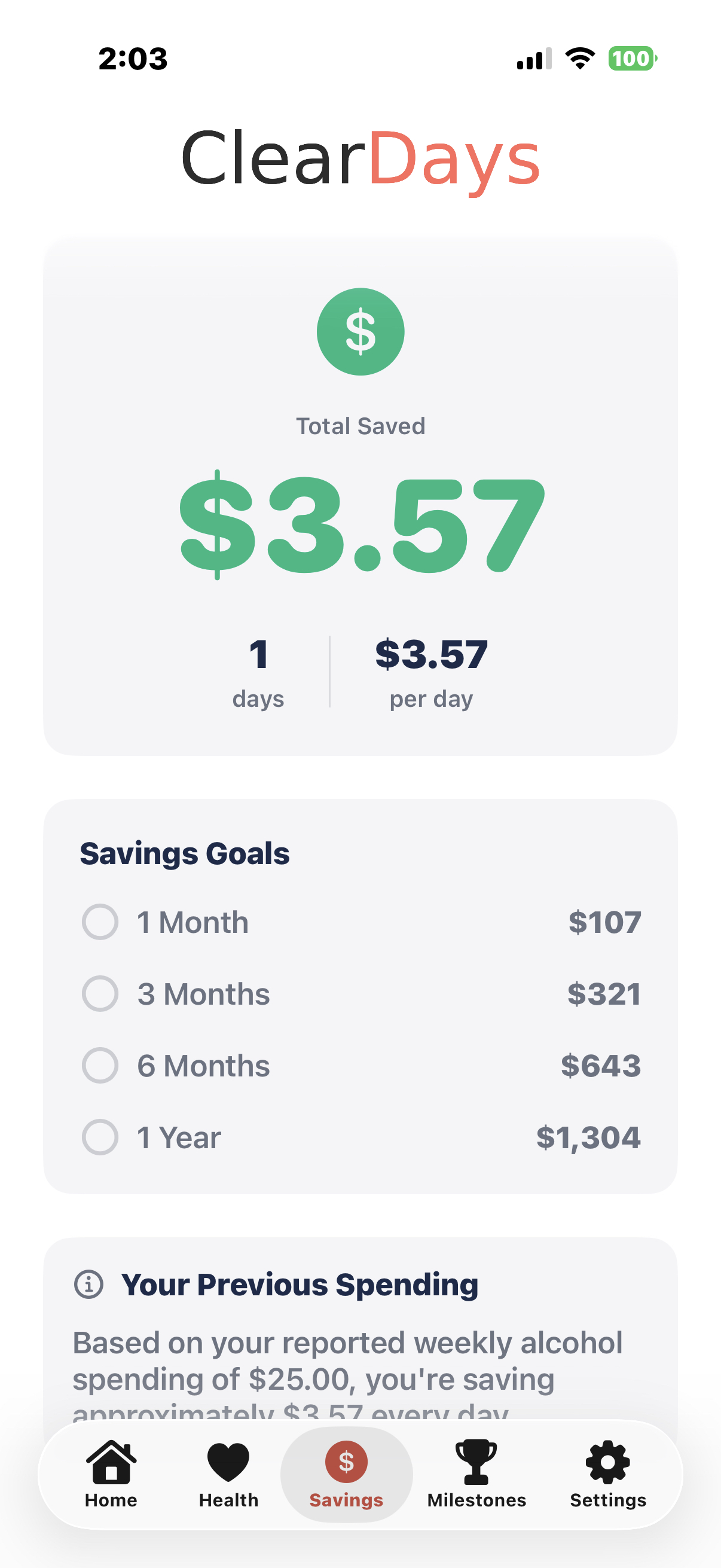The width and height of the screenshot is (721, 1568).
Task: Select the 6 Months savings goal circle
Action: coord(99,1065)
